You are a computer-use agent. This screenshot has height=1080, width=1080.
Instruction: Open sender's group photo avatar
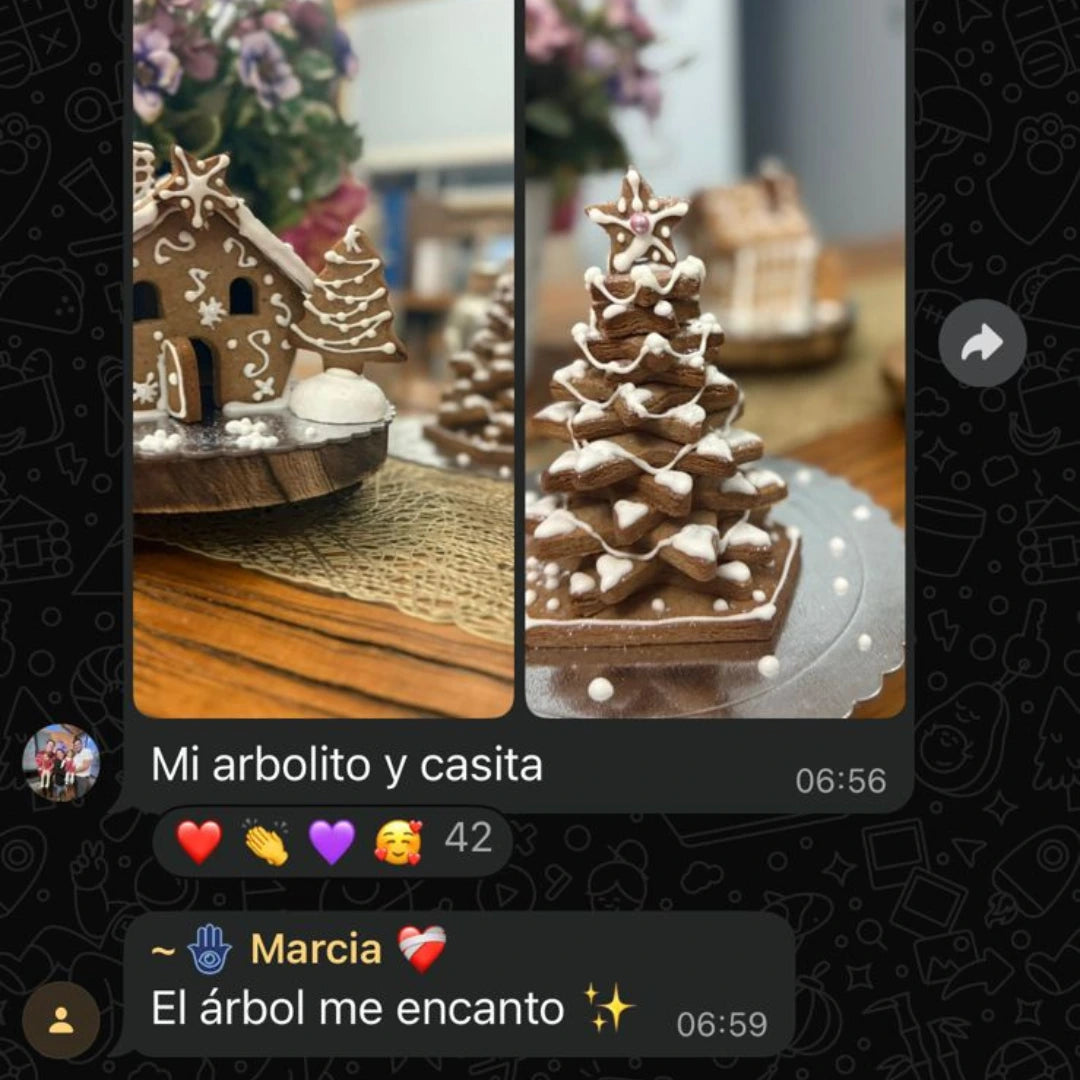click(x=61, y=763)
